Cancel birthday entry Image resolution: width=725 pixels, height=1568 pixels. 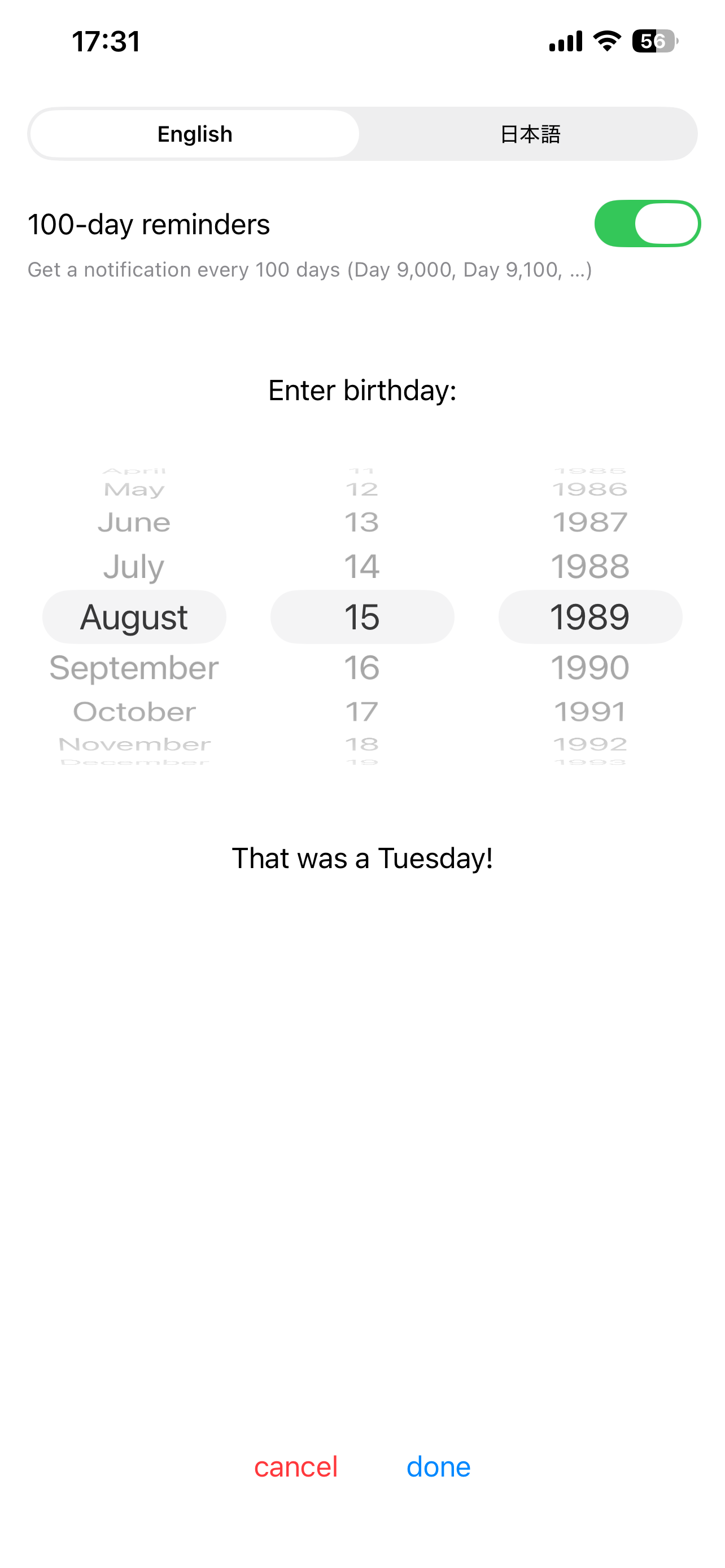(x=296, y=1467)
